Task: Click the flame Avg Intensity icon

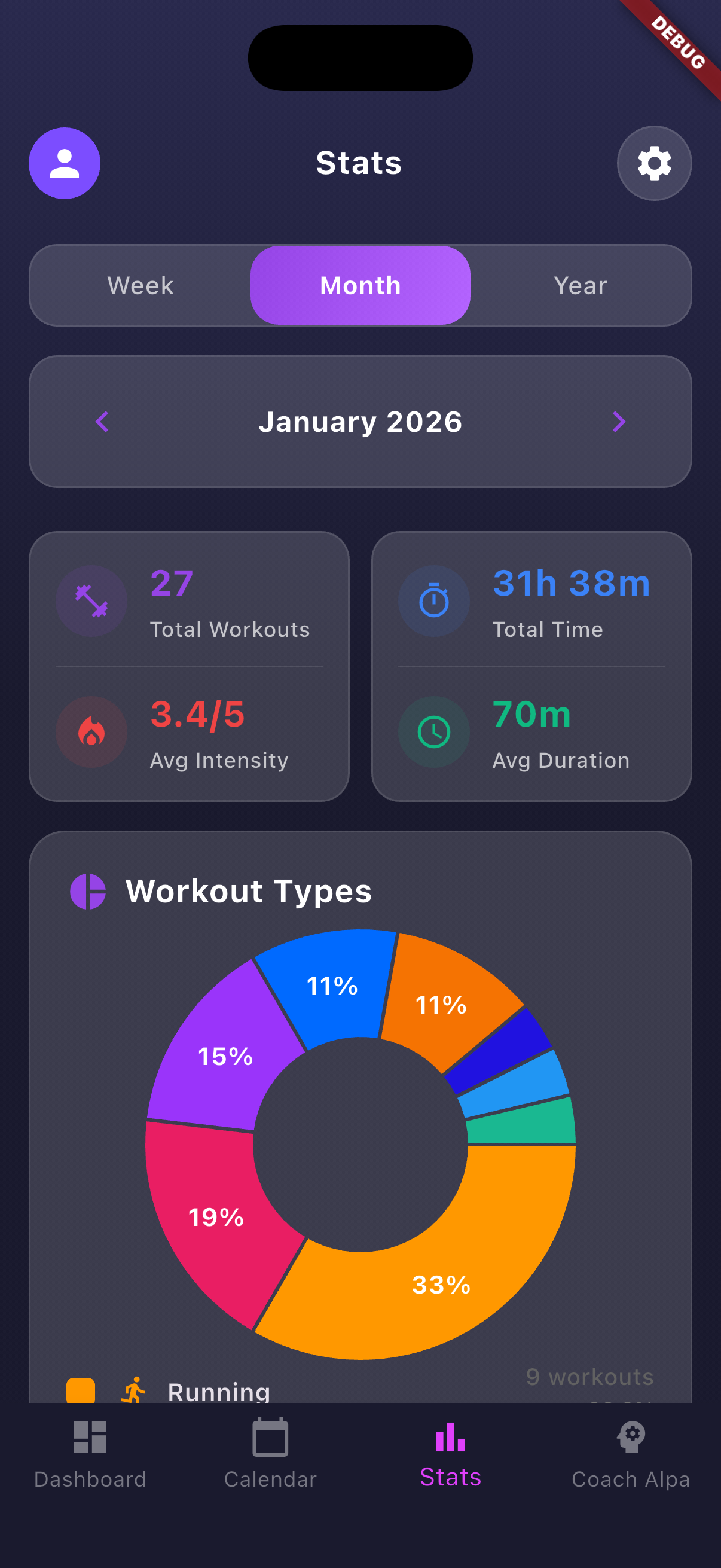Action: click(x=92, y=731)
